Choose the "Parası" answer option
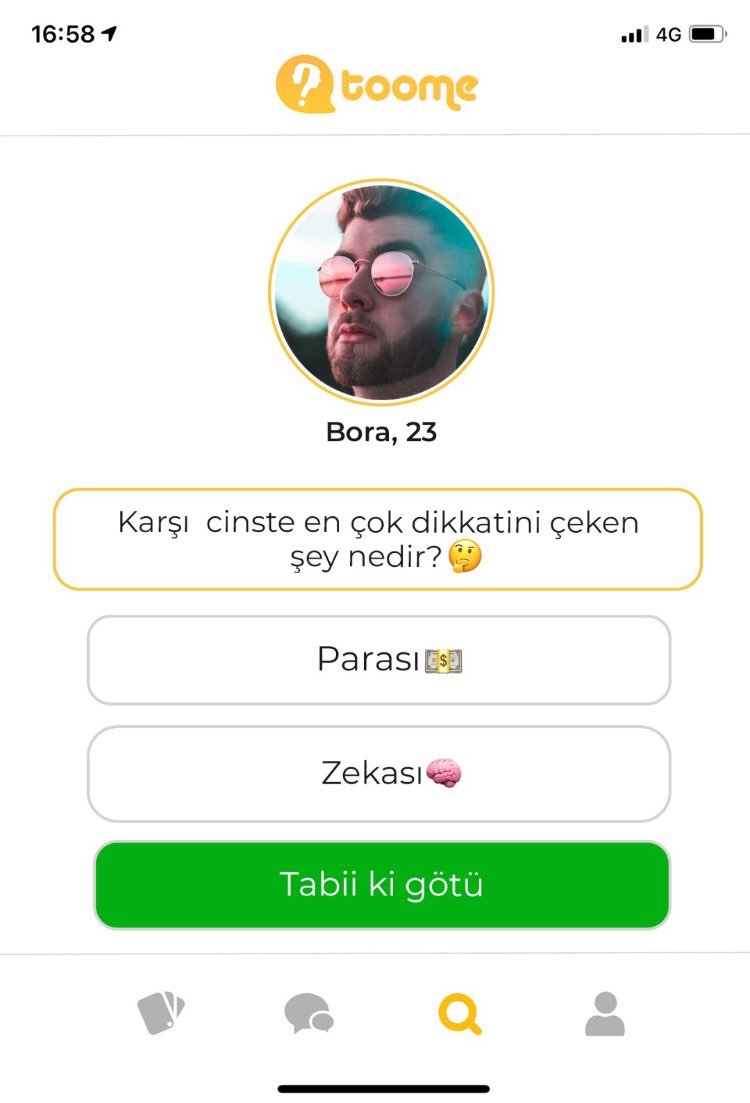The image size is (750, 1103). [378, 660]
